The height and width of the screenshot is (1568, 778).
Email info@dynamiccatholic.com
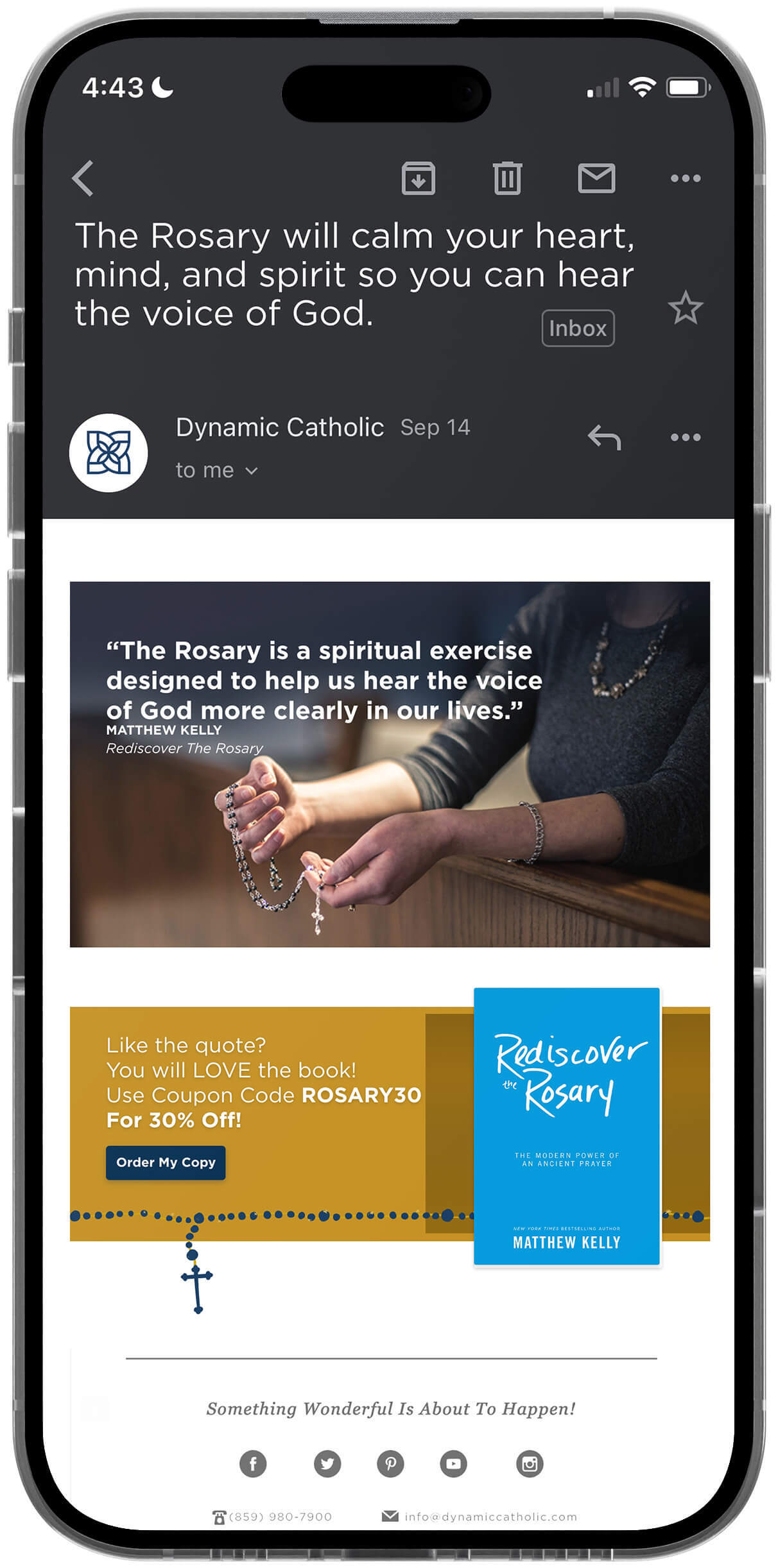(x=490, y=1517)
